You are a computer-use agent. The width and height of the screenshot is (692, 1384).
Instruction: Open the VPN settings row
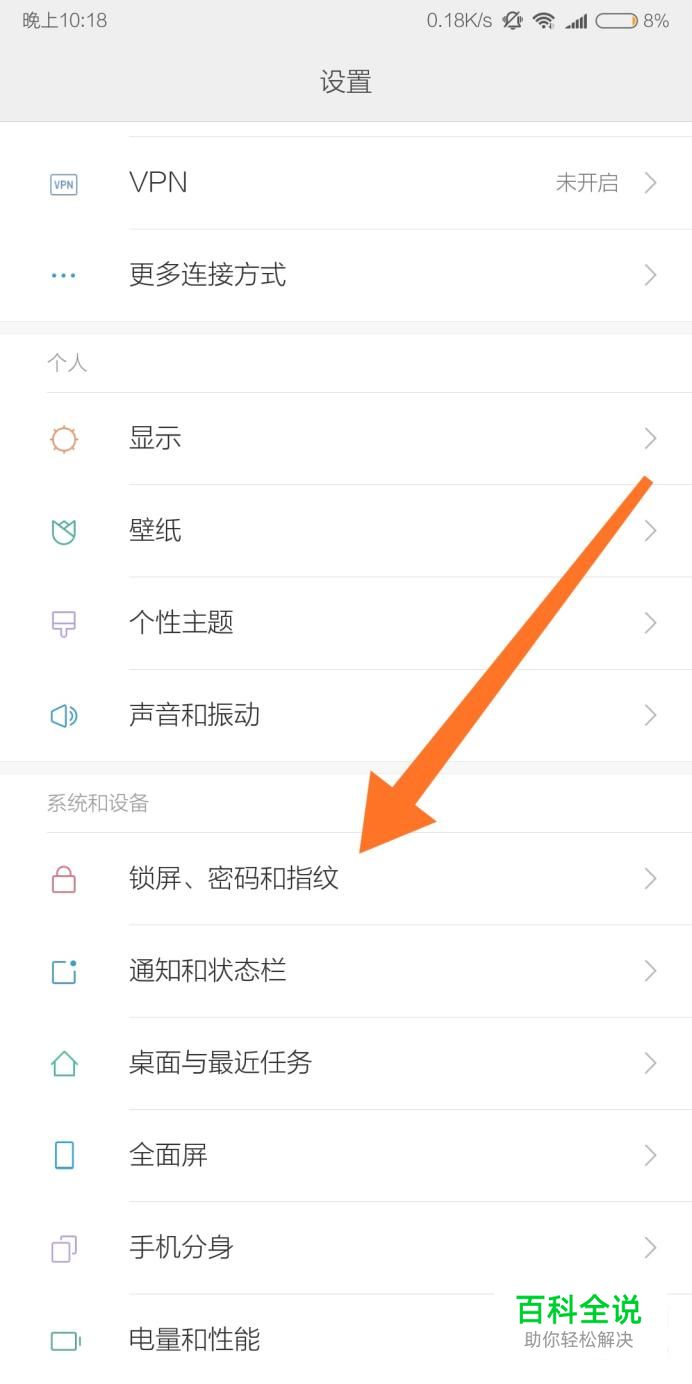point(158,183)
